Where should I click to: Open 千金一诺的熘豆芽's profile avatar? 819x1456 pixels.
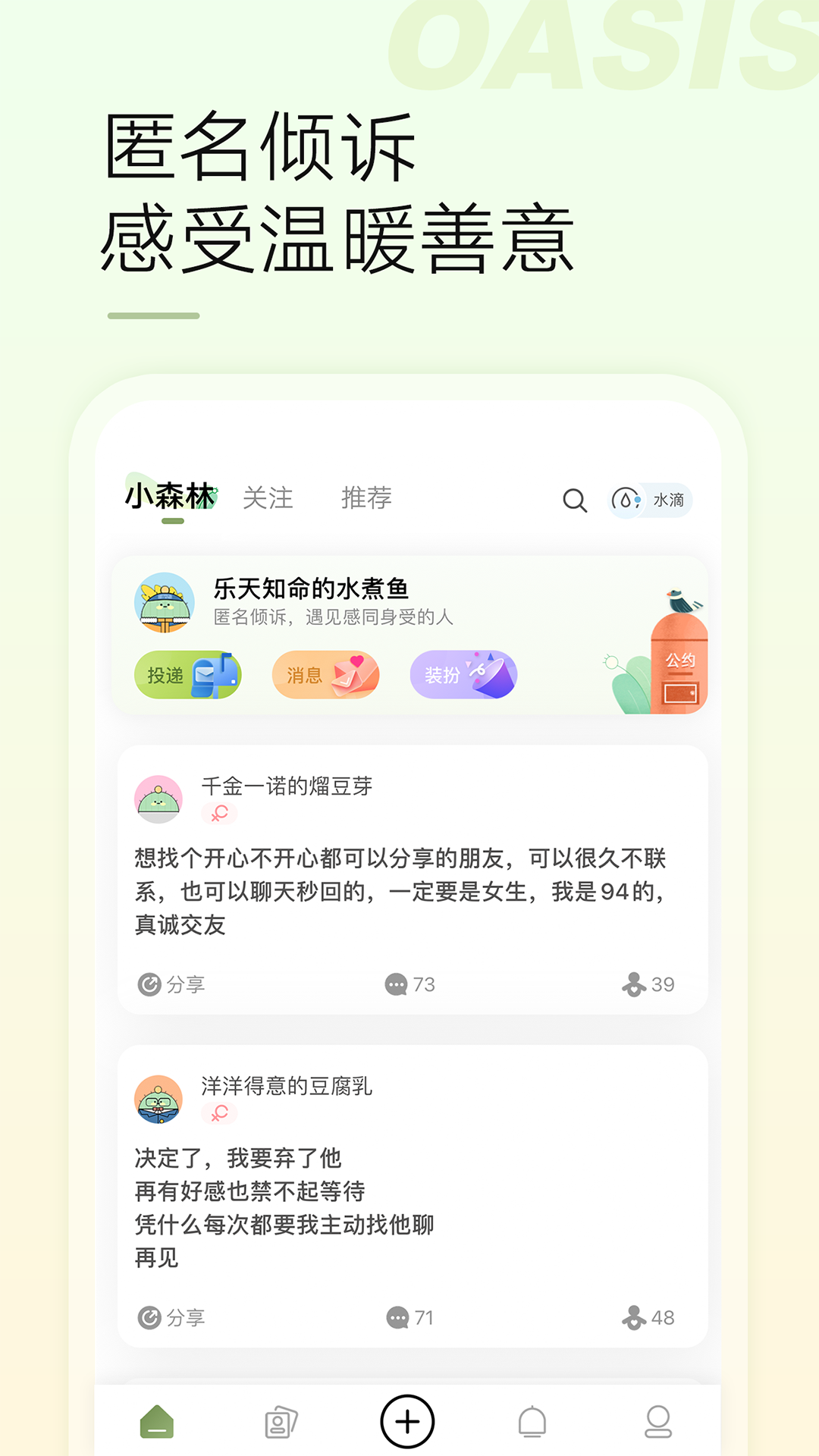158,796
